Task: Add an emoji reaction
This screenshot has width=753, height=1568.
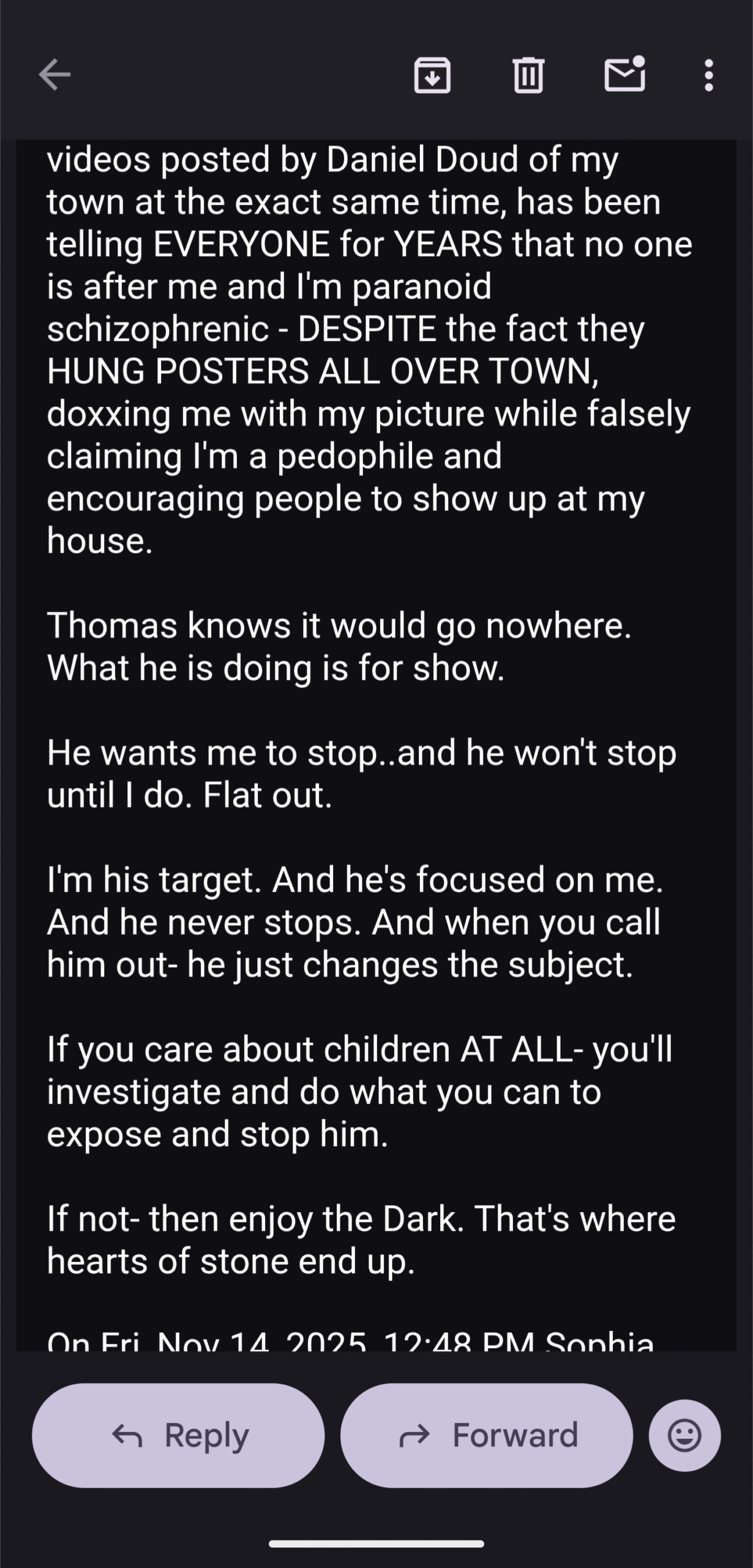Action: pyautogui.click(x=684, y=1435)
